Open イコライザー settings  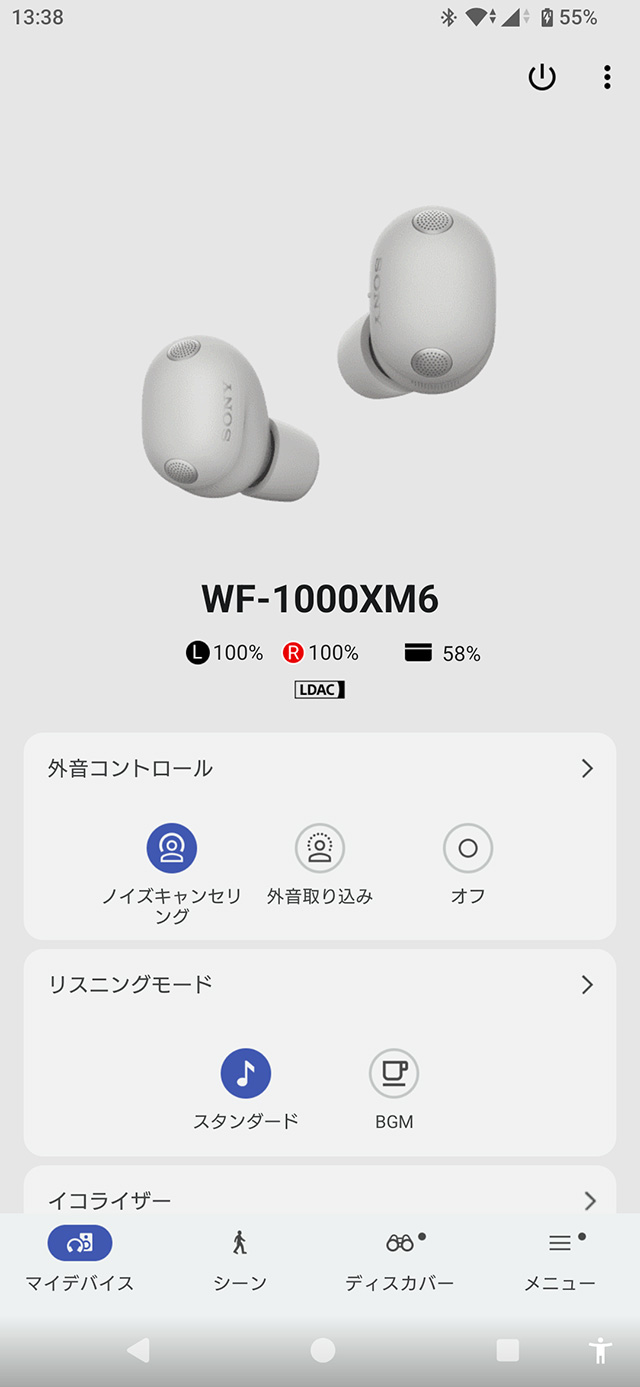click(x=589, y=1200)
